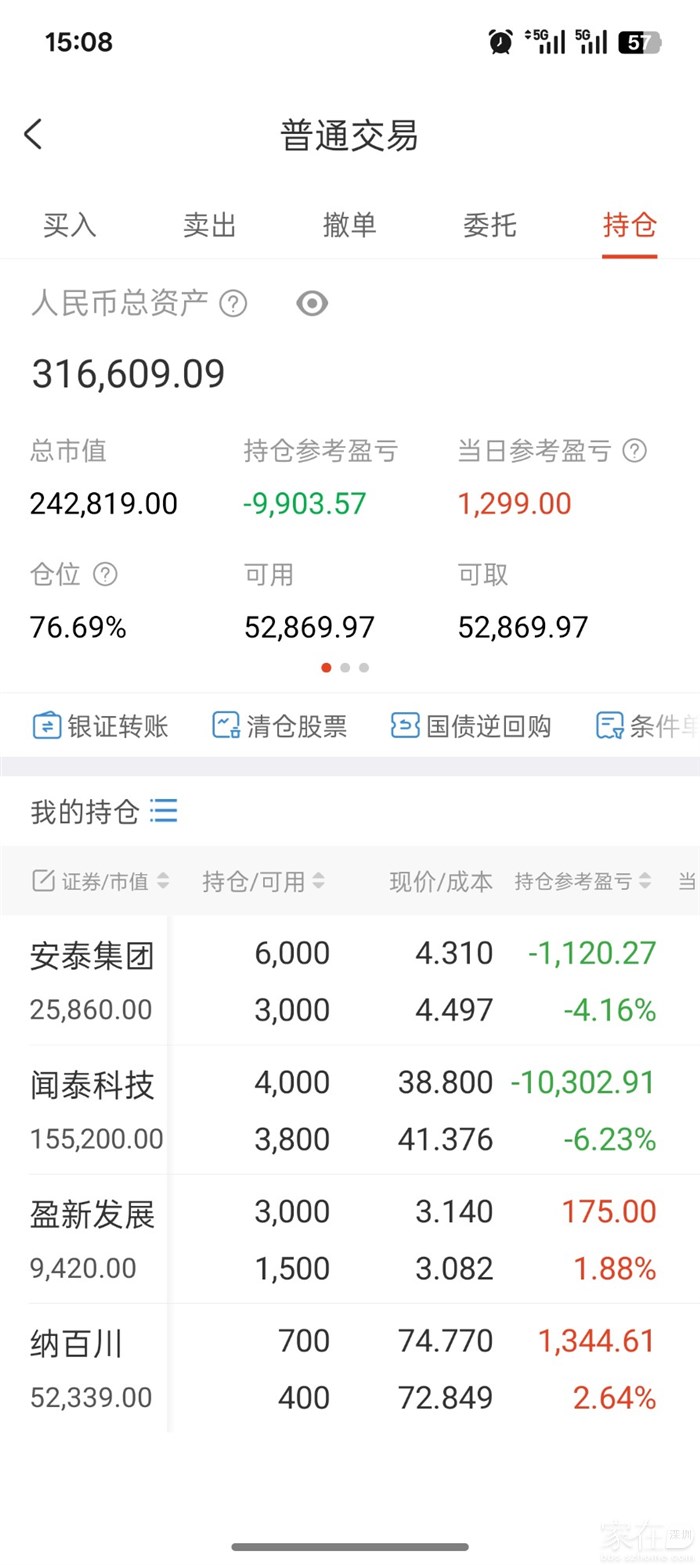Switch to the 买入 tab
The width and height of the screenshot is (700, 1565).
pyautogui.click(x=70, y=225)
